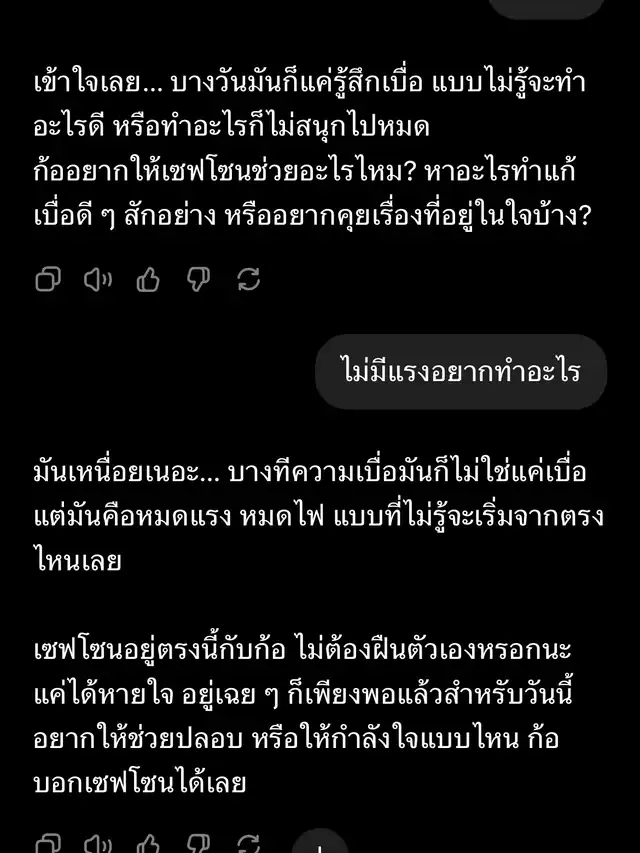640x853 pixels.
Task: Copy the reply ending with อยู่ในใจบ้าง?
Action: click(x=48, y=280)
